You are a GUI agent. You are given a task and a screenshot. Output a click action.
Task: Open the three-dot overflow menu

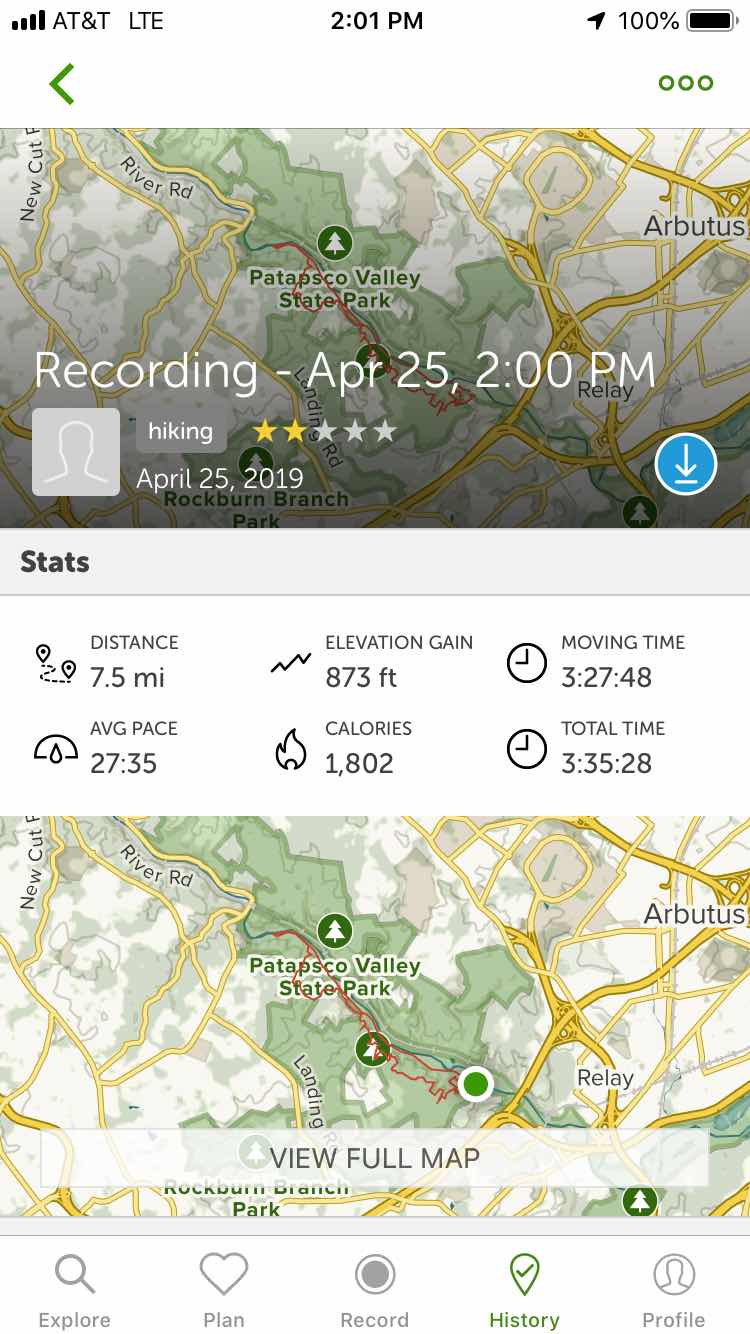[x=686, y=83]
